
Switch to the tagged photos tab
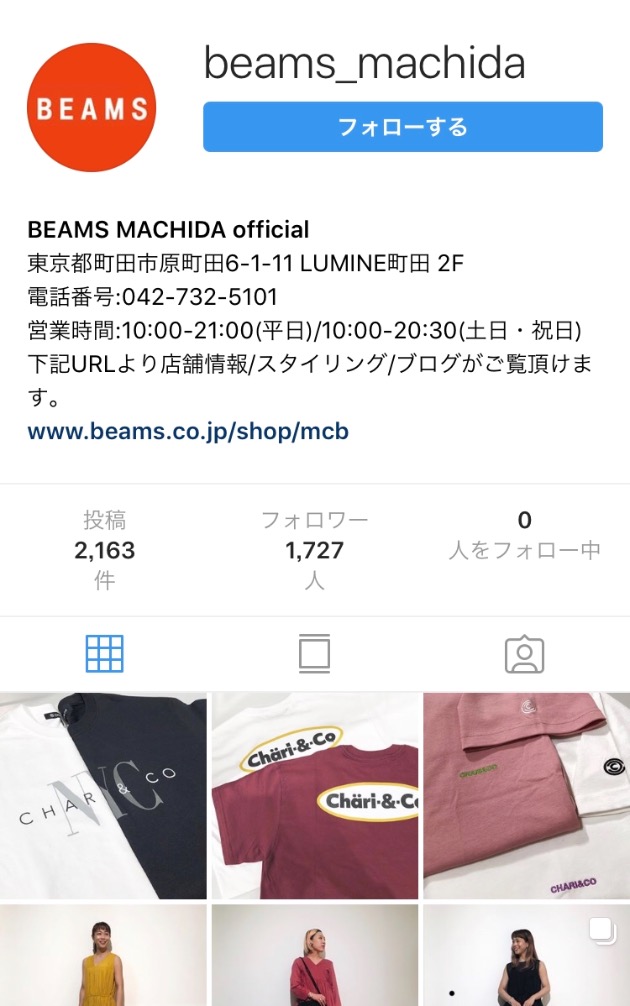(x=524, y=654)
